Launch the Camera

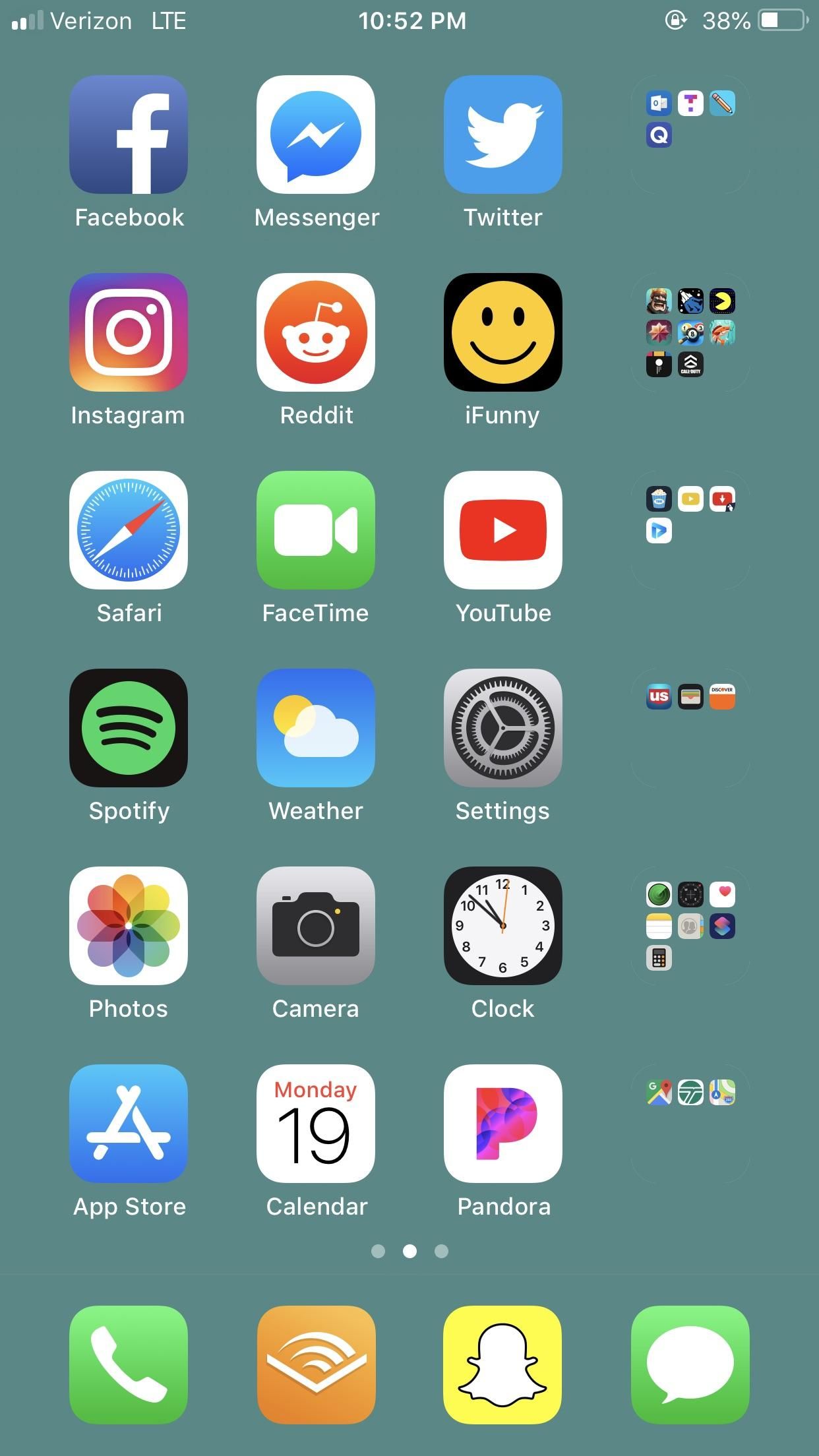click(x=316, y=926)
